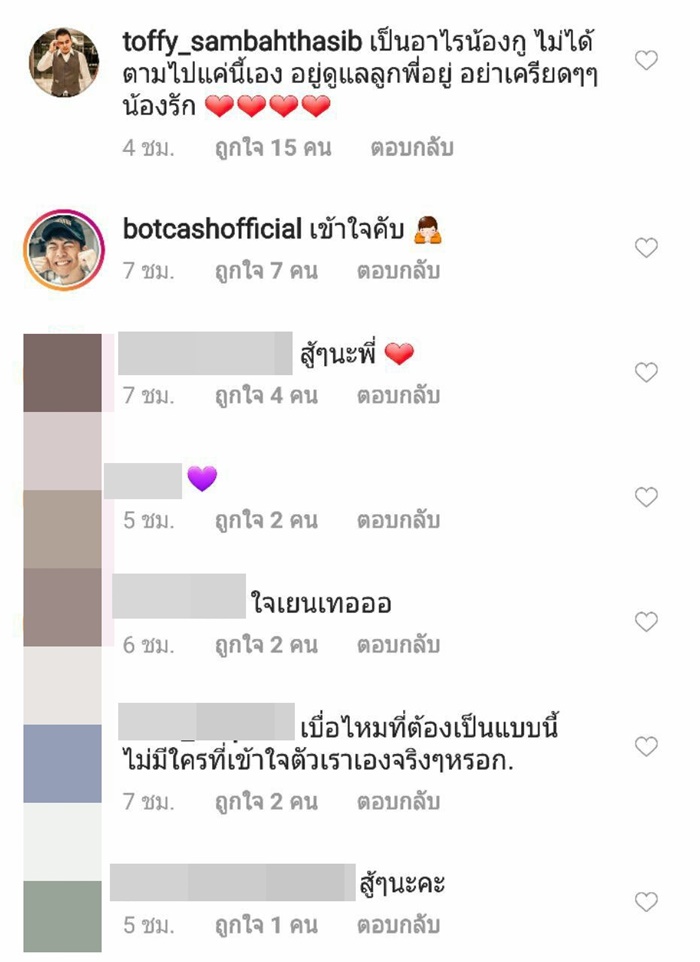Reply to the purple heart comment
Viewport: 700px width, 962px height.
398,520
